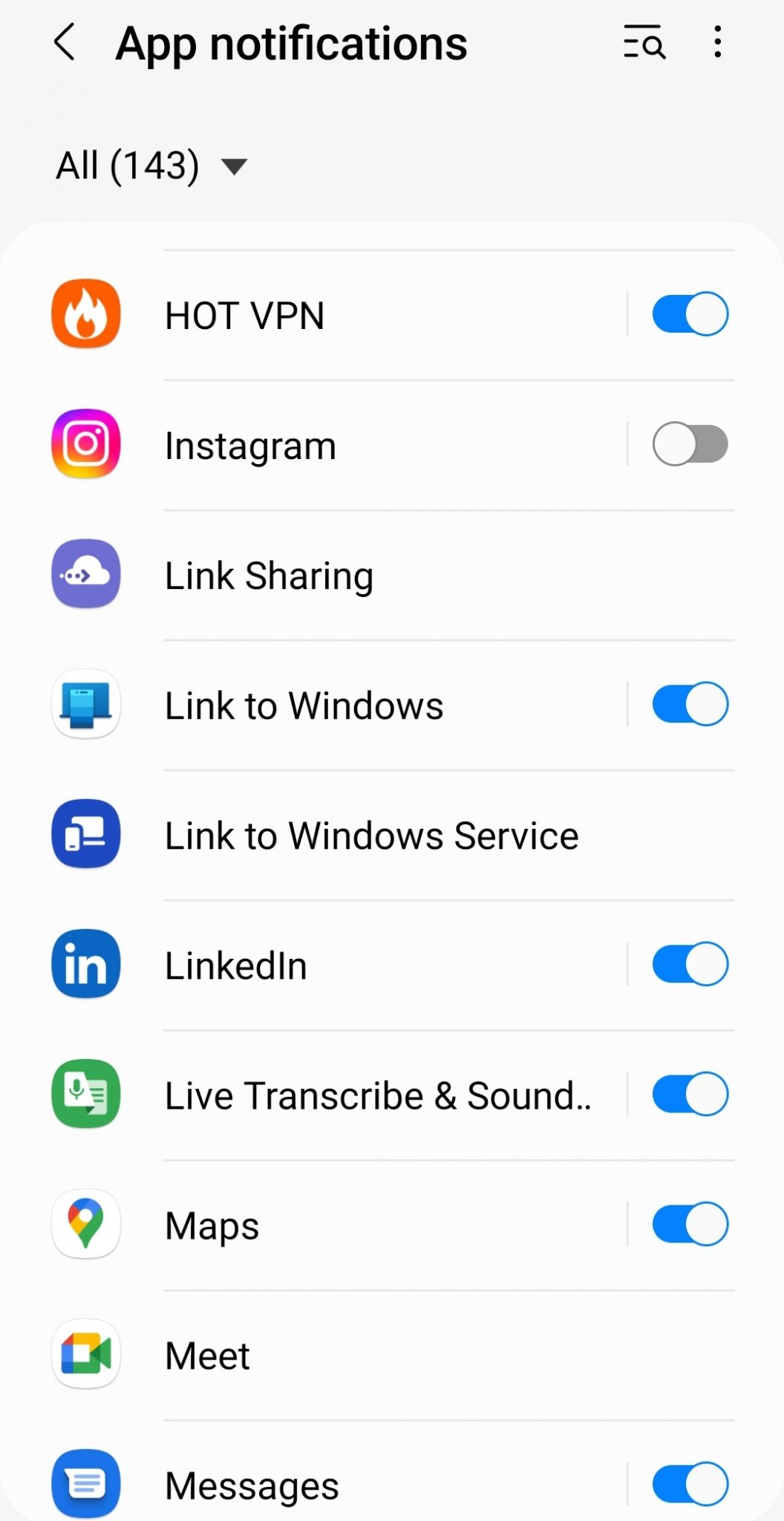Image resolution: width=784 pixels, height=1521 pixels.
Task: Turn off LinkedIn notifications toggle
Action: [x=690, y=963]
